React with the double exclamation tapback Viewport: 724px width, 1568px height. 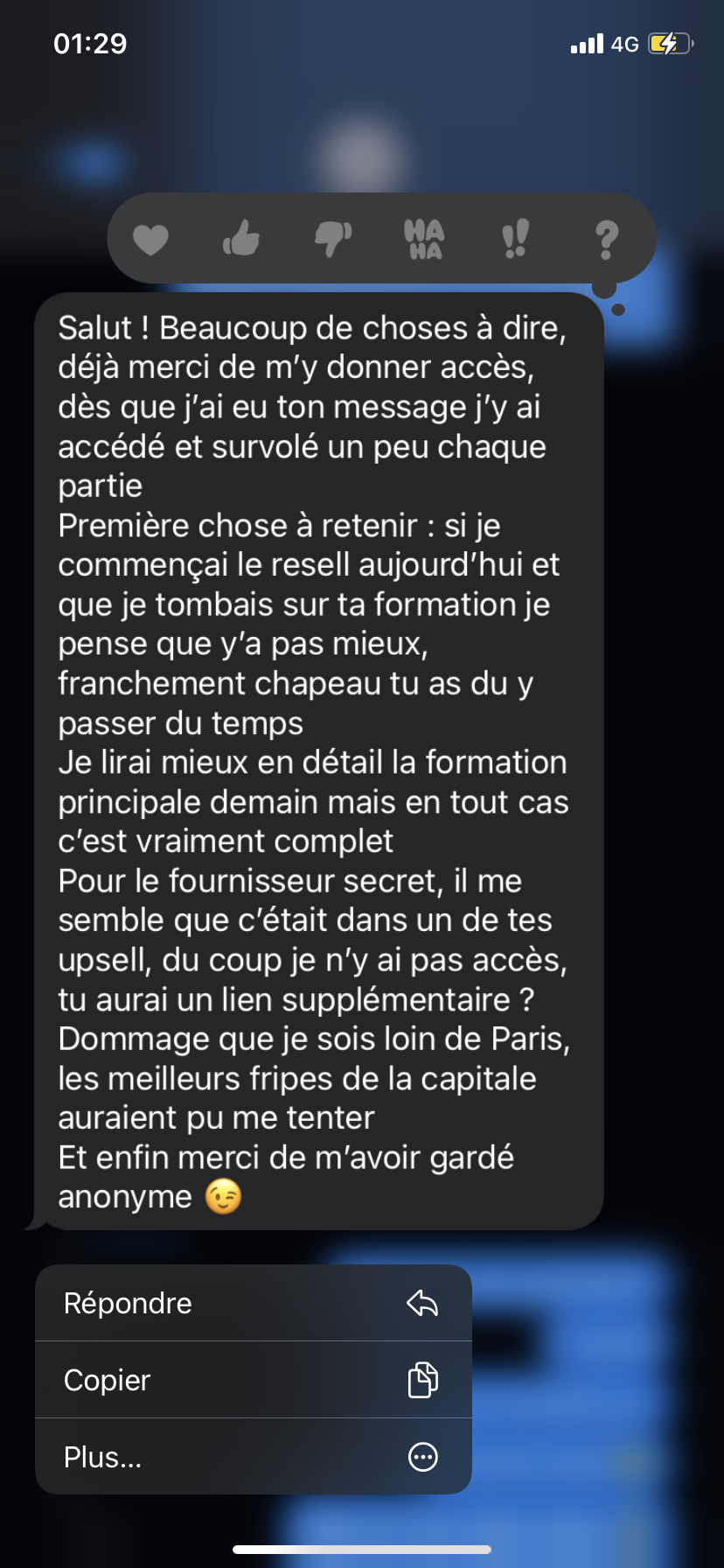pyautogui.click(x=515, y=238)
